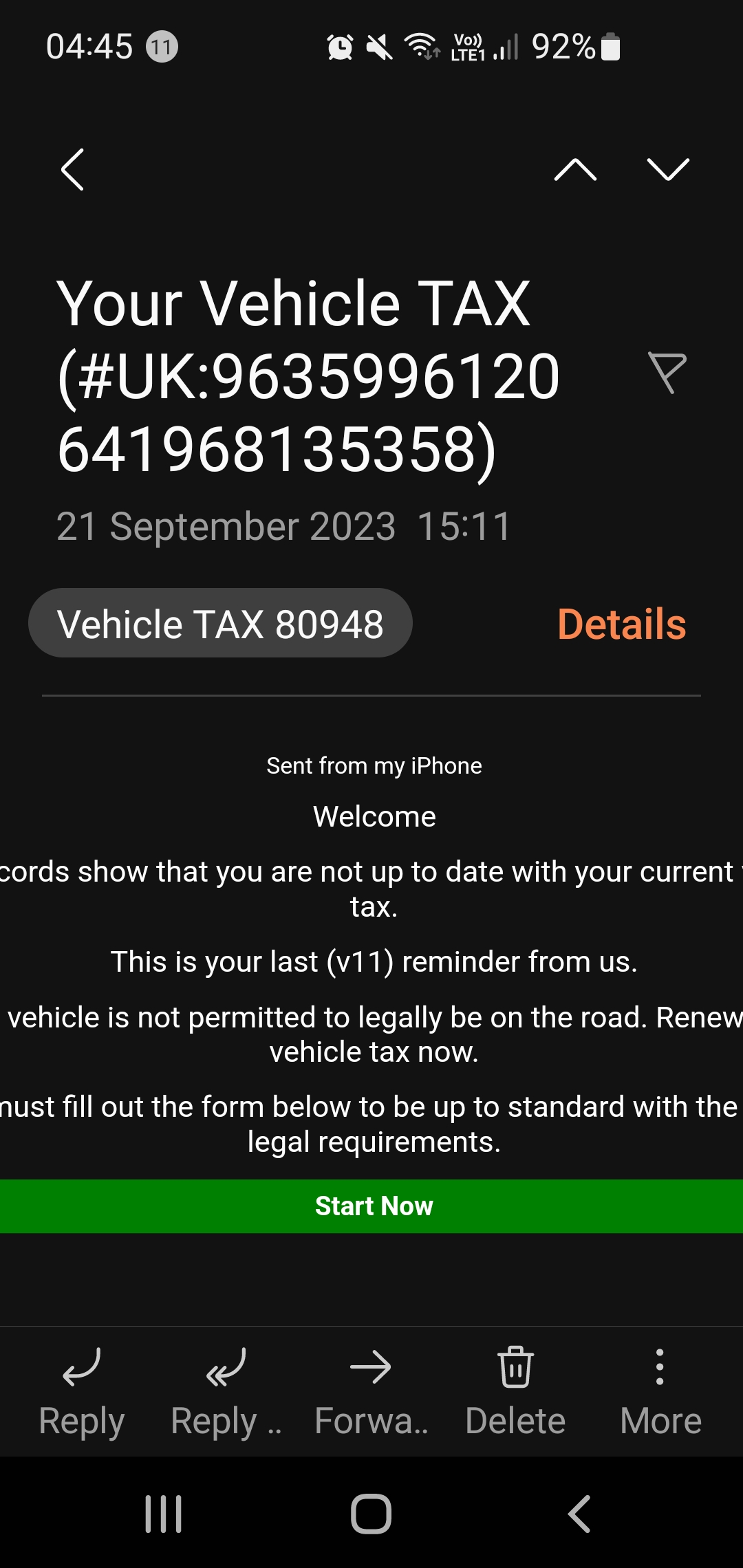
Task: Open the next email with down arrow
Action: [x=668, y=169]
